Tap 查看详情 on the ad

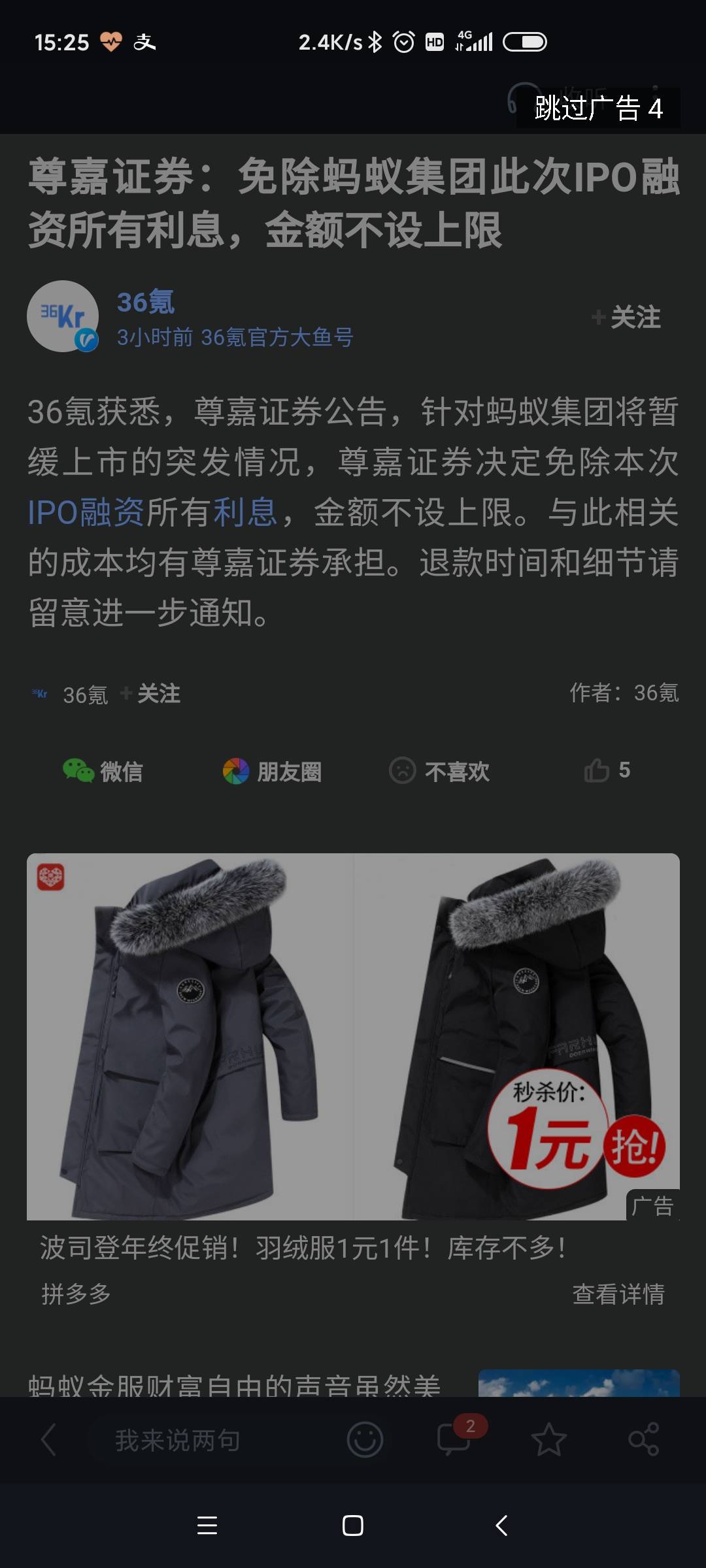[x=618, y=1294]
